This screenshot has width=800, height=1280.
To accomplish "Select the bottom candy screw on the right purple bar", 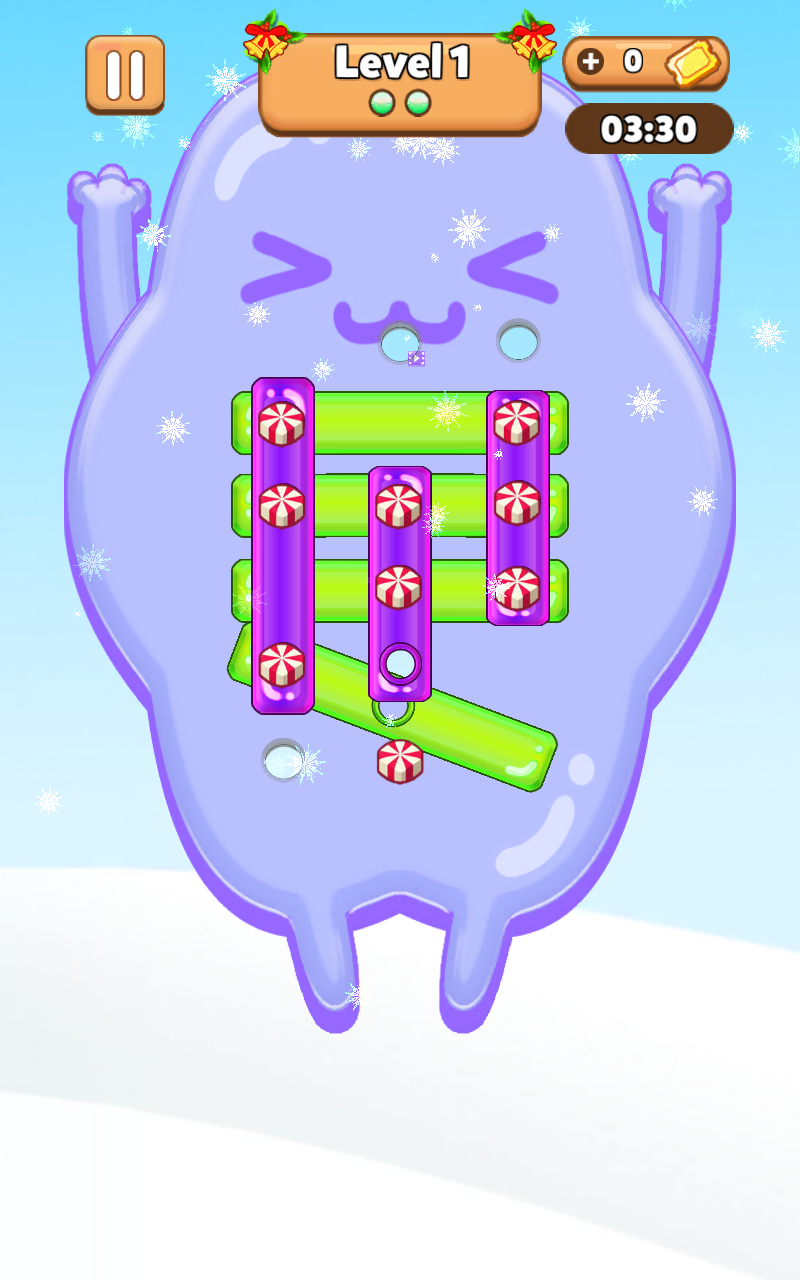I will coord(517,588).
